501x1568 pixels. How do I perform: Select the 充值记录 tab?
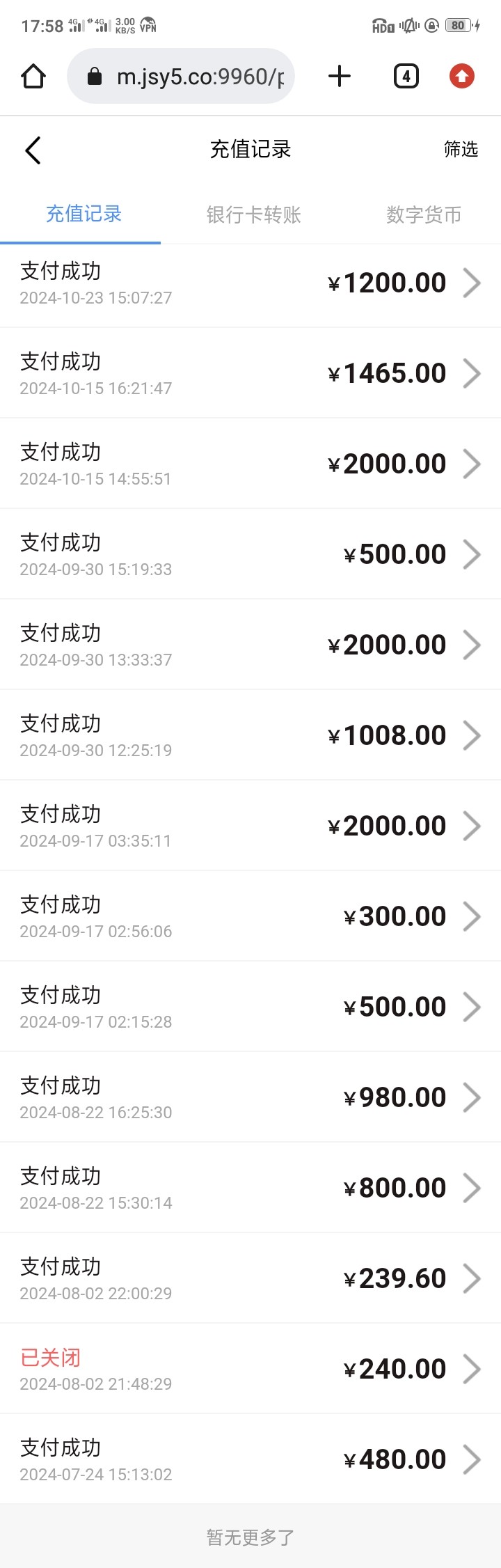pos(83,214)
